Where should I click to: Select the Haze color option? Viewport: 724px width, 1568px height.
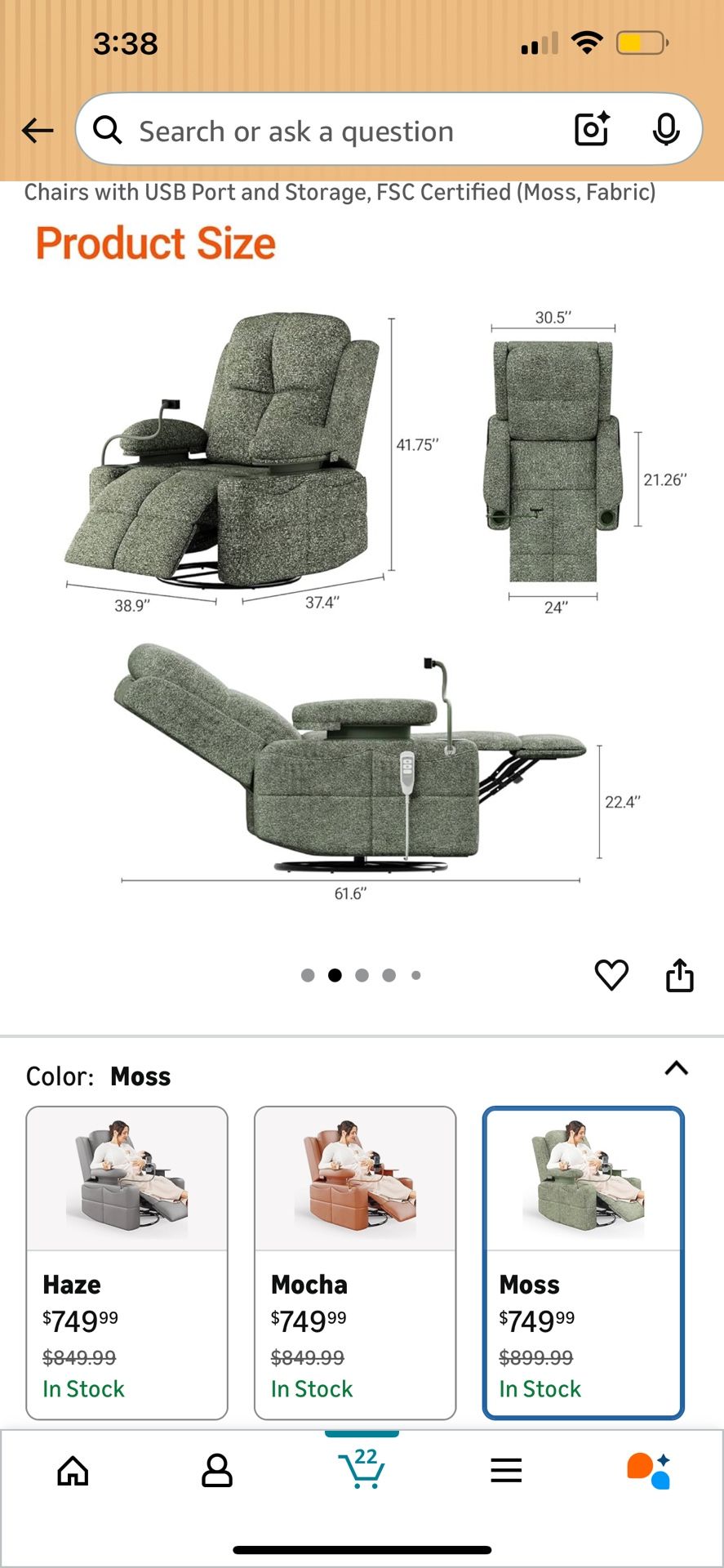127,1262
